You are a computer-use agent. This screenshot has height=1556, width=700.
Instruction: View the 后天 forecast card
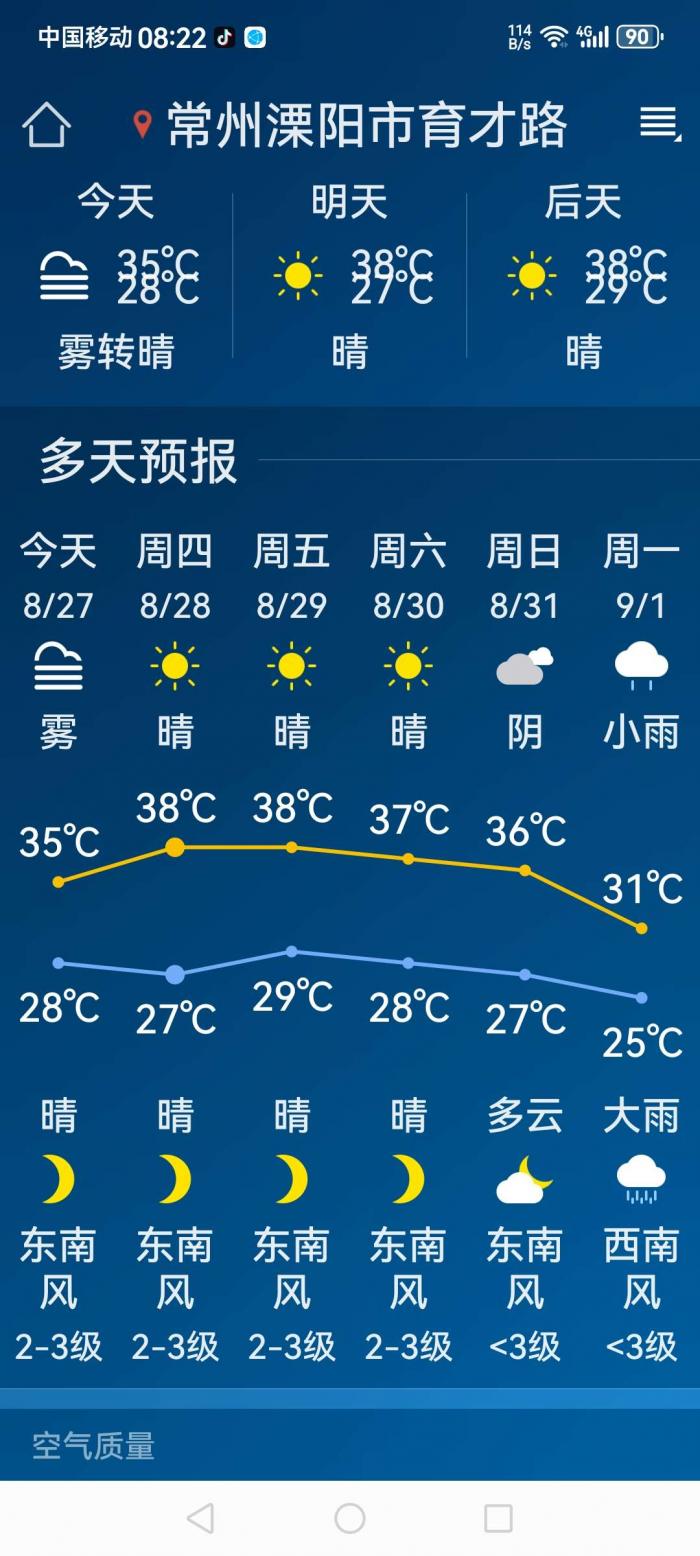click(x=584, y=277)
